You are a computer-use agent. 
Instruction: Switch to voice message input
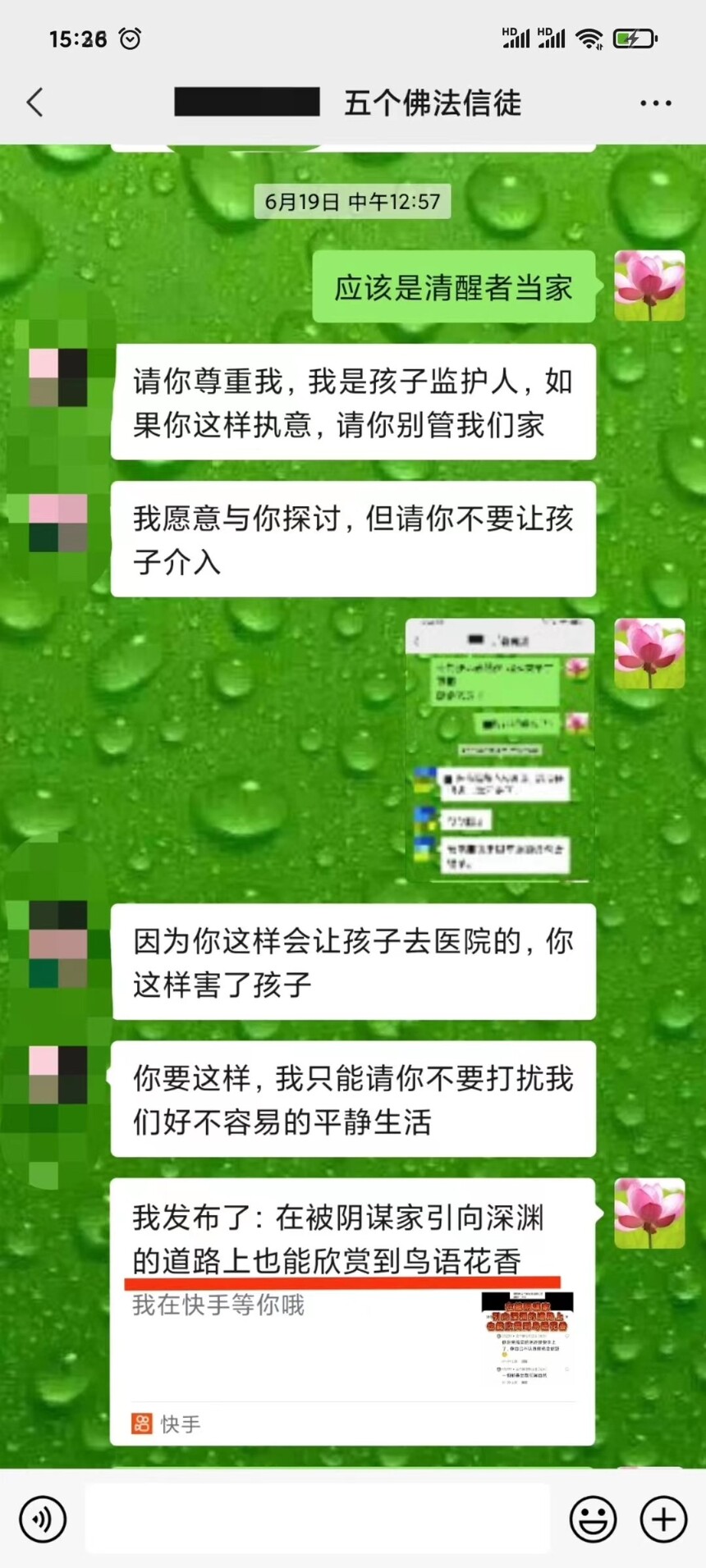(x=42, y=1519)
